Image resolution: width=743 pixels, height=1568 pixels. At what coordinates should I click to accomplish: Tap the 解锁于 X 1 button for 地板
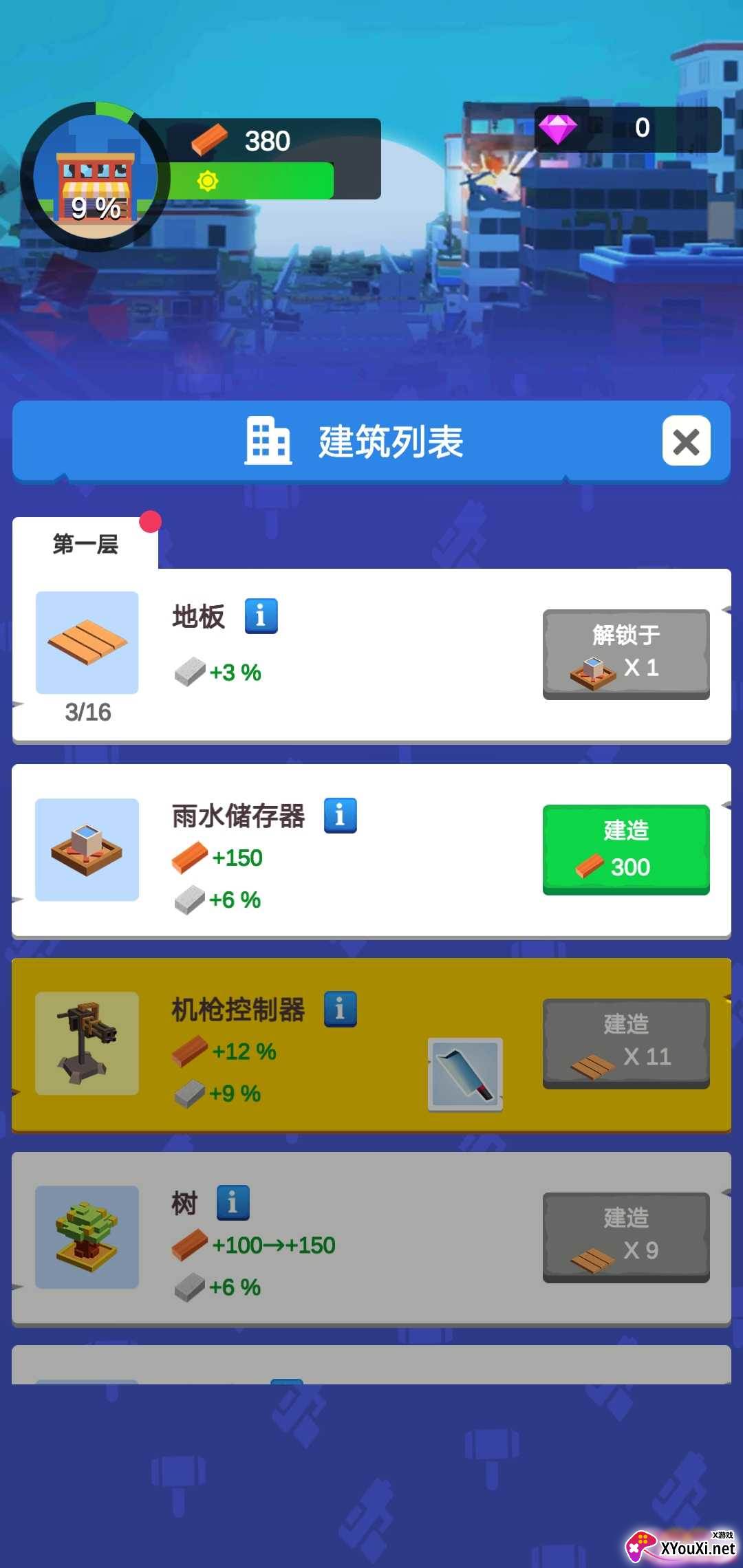[x=626, y=654]
